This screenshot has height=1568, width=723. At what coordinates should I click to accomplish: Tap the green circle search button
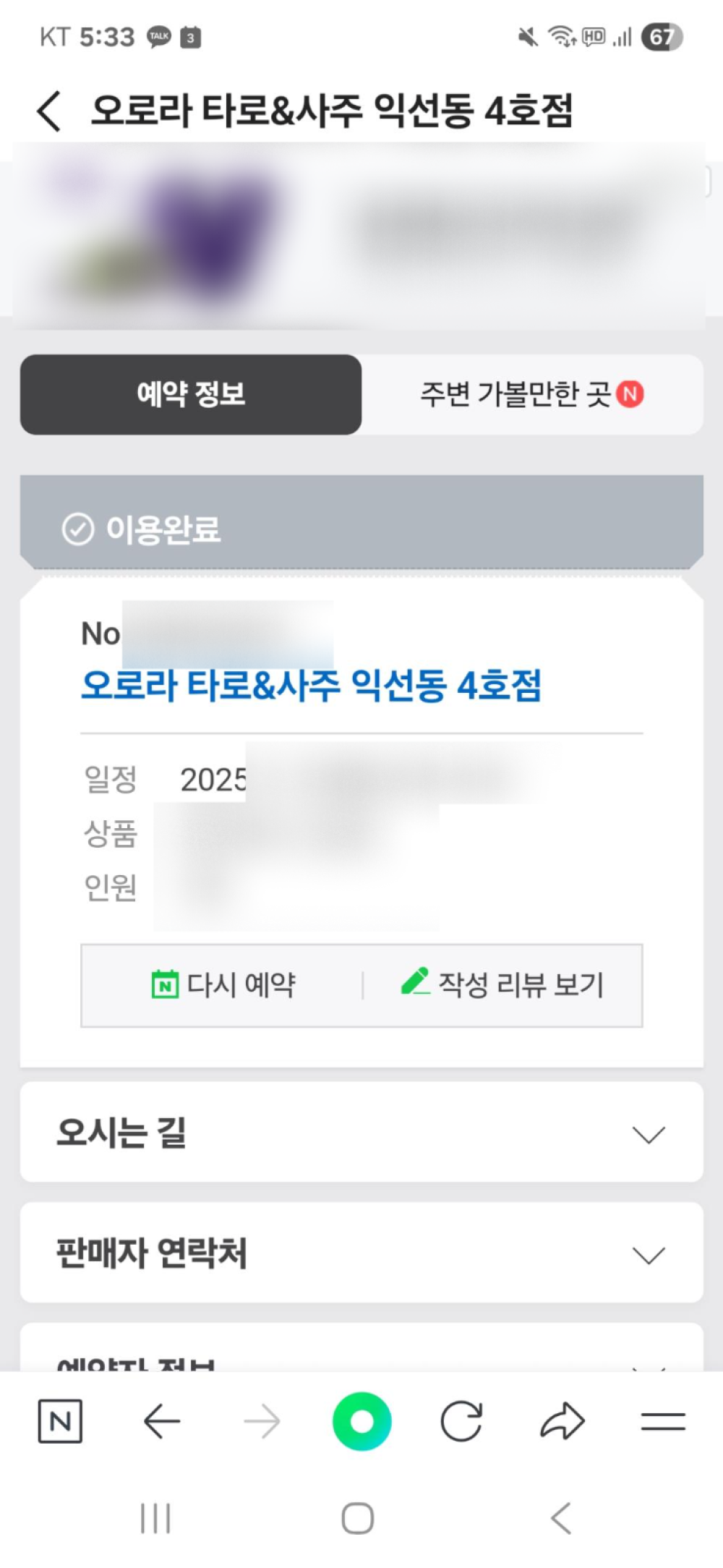pos(361,1421)
